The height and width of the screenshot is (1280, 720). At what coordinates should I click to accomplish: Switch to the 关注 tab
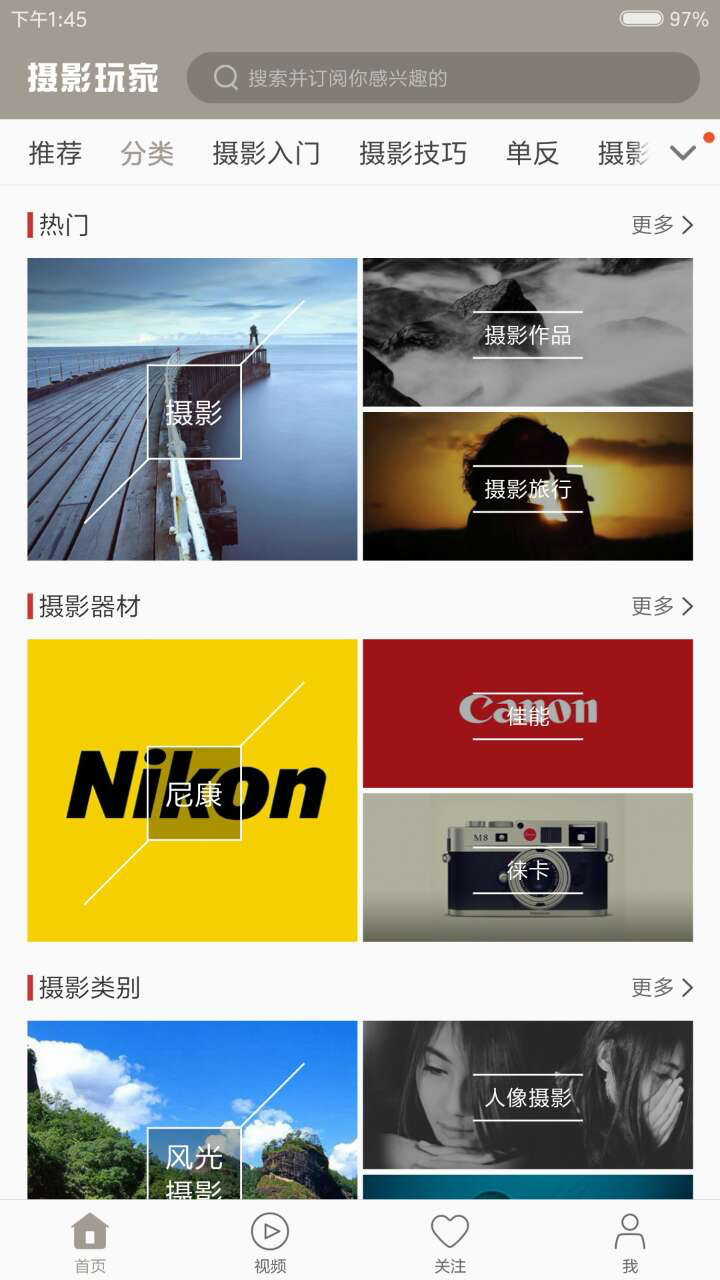(x=450, y=1243)
